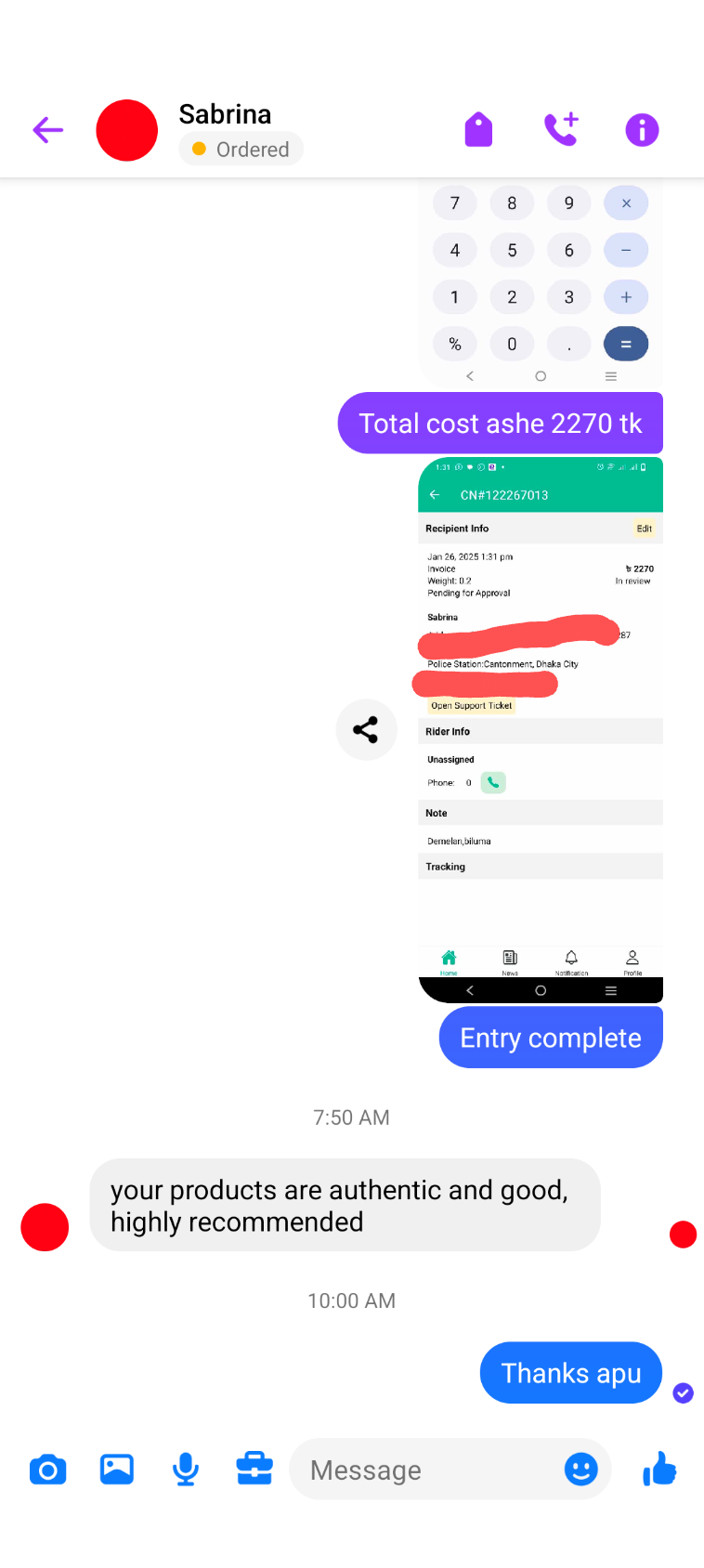
Task: Open the emoji picker
Action: tap(581, 1470)
